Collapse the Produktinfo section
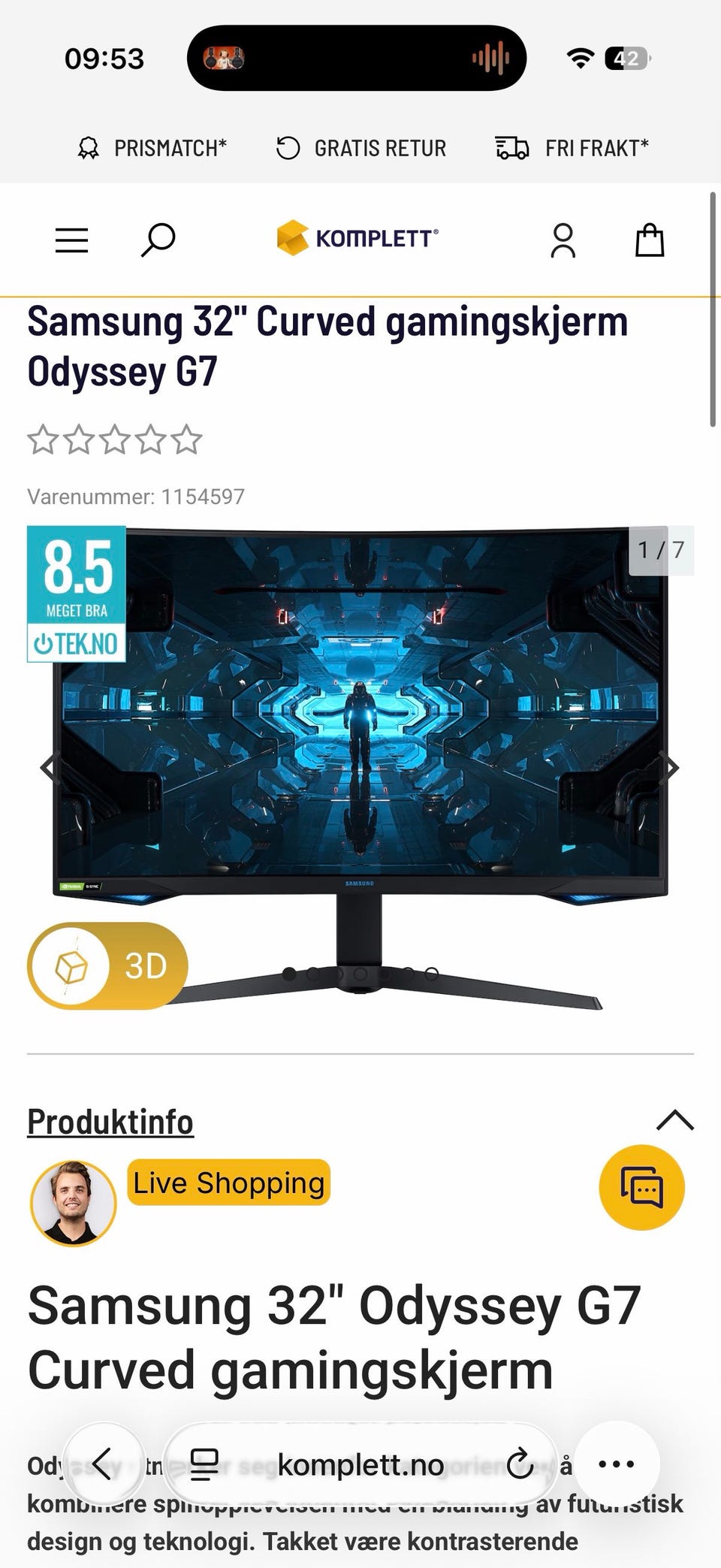 coord(674,1121)
